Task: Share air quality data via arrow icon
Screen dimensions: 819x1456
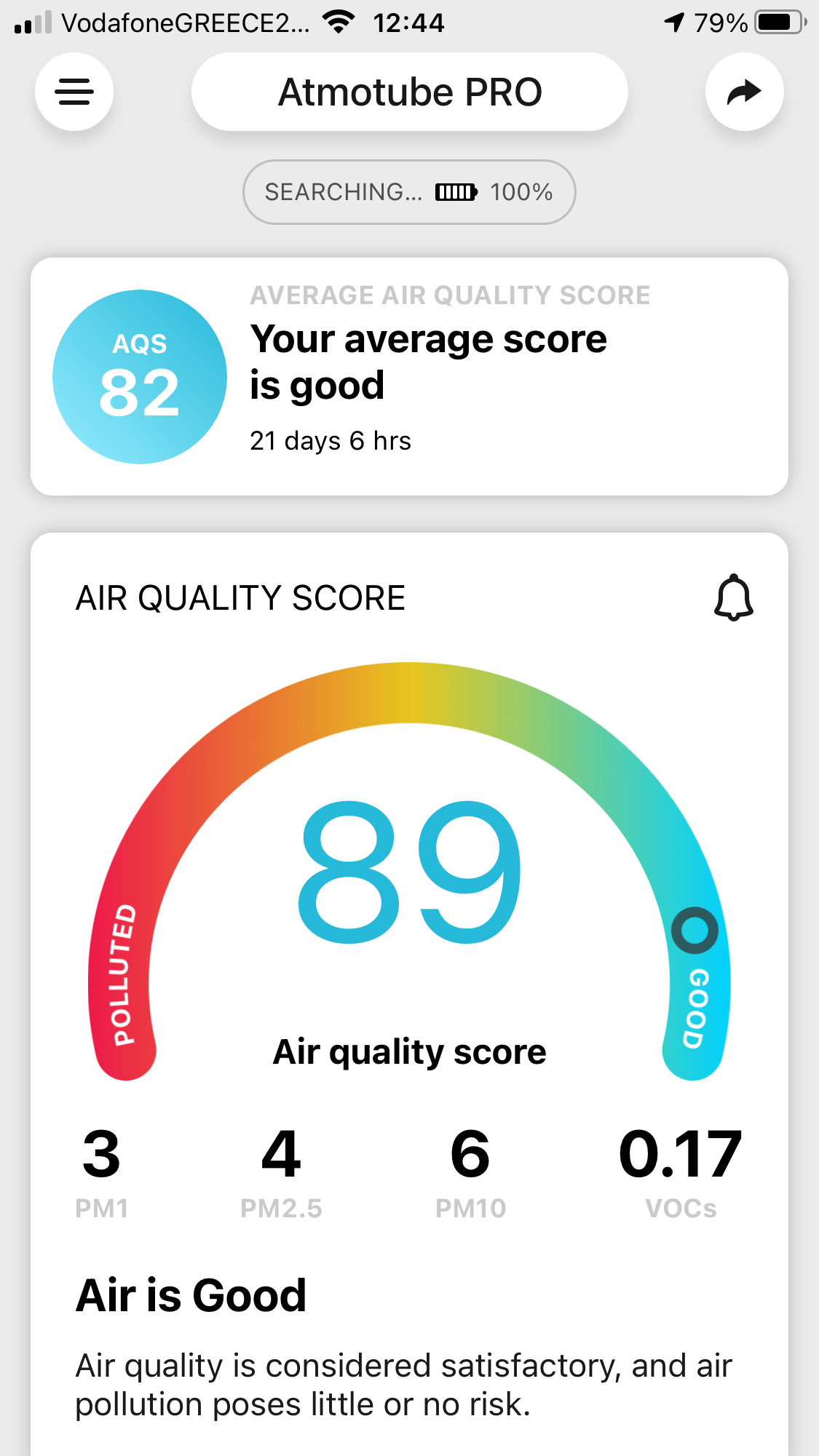Action: (744, 92)
